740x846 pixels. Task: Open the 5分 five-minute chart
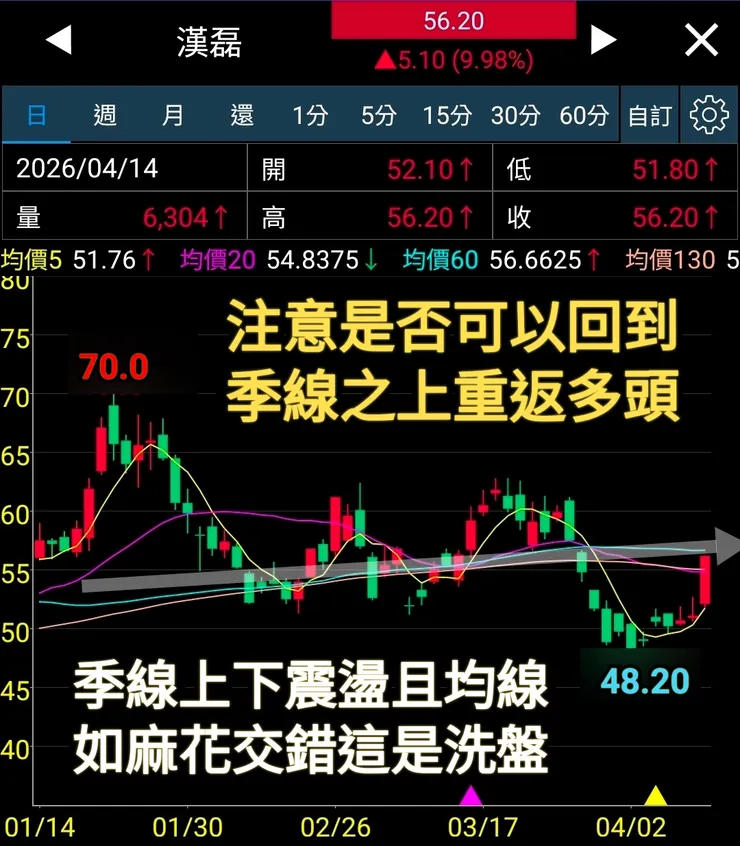[x=378, y=114]
